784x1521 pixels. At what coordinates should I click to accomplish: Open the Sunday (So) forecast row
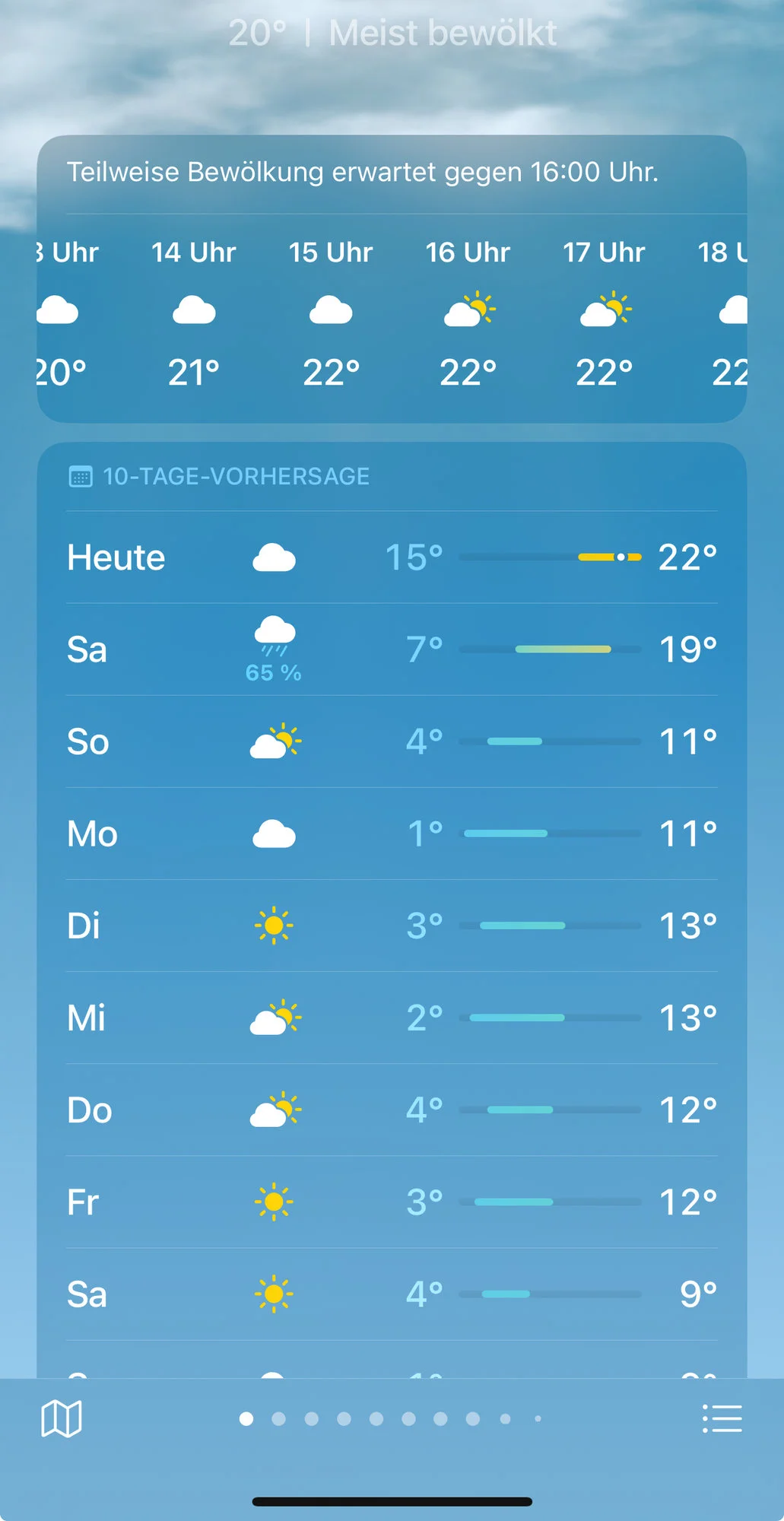(x=392, y=741)
